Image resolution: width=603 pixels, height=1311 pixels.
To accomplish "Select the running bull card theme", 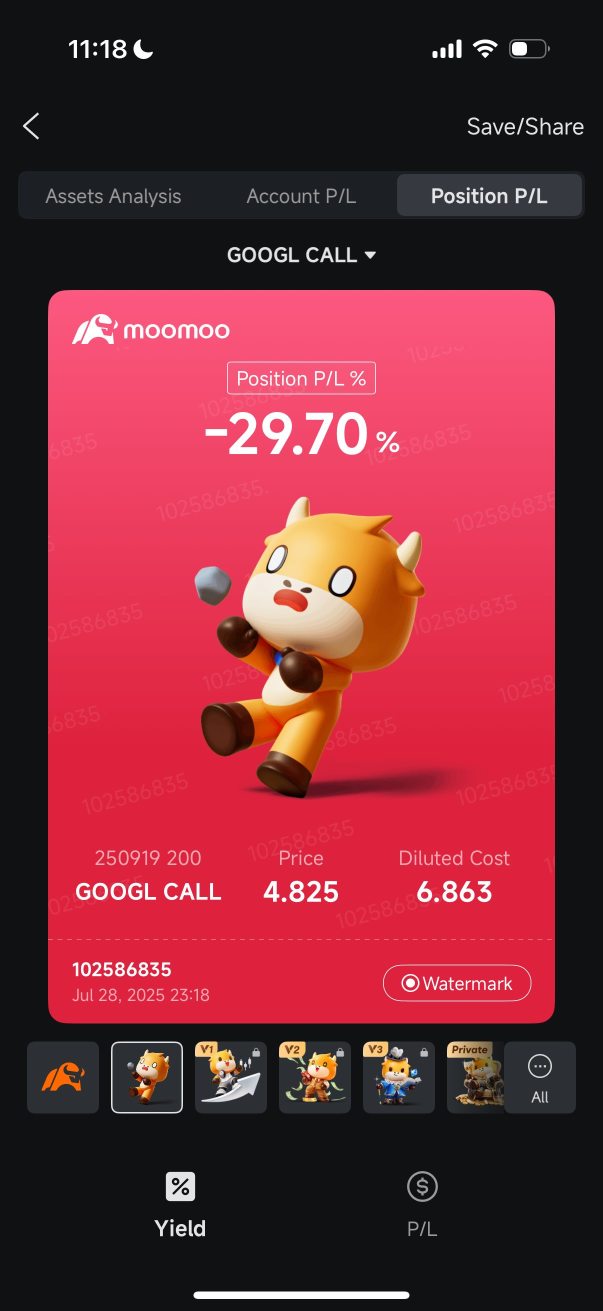I will pos(147,1077).
